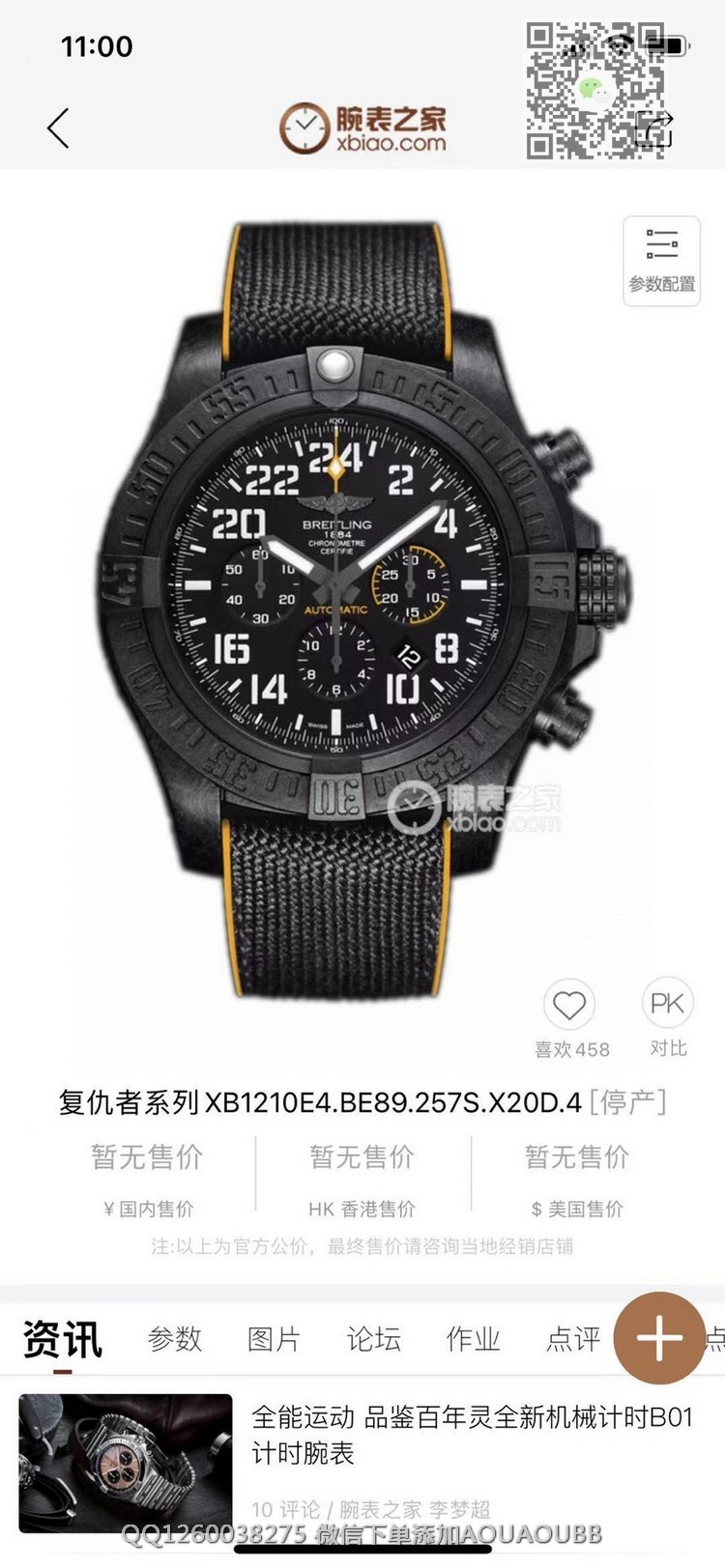
Task: Go back using the back arrow
Action: click(x=59, y=128)
